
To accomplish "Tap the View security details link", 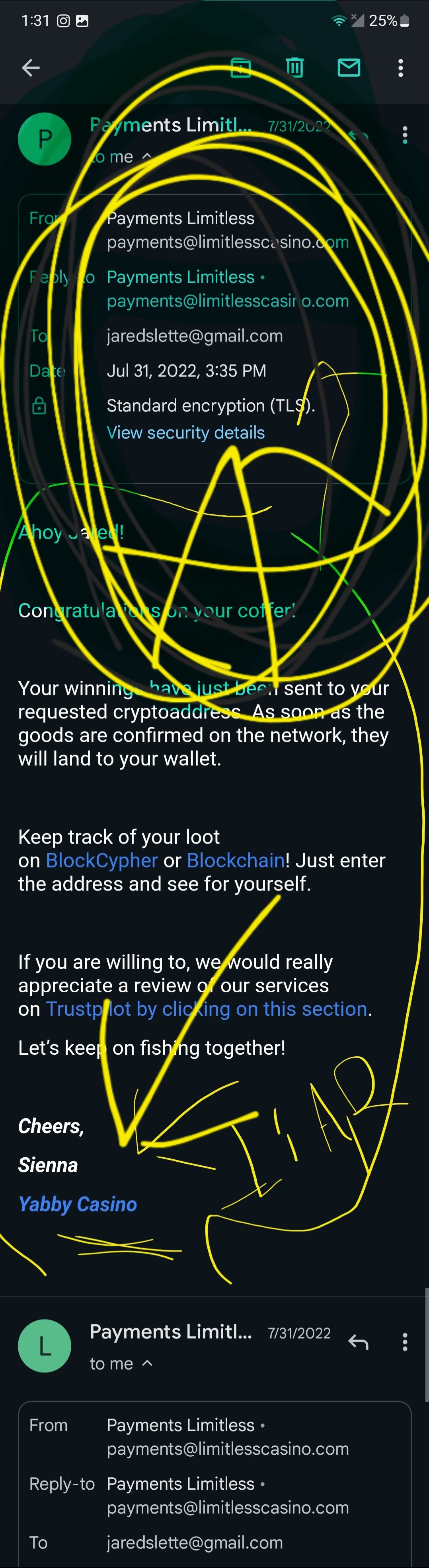I will click(185, 433).
